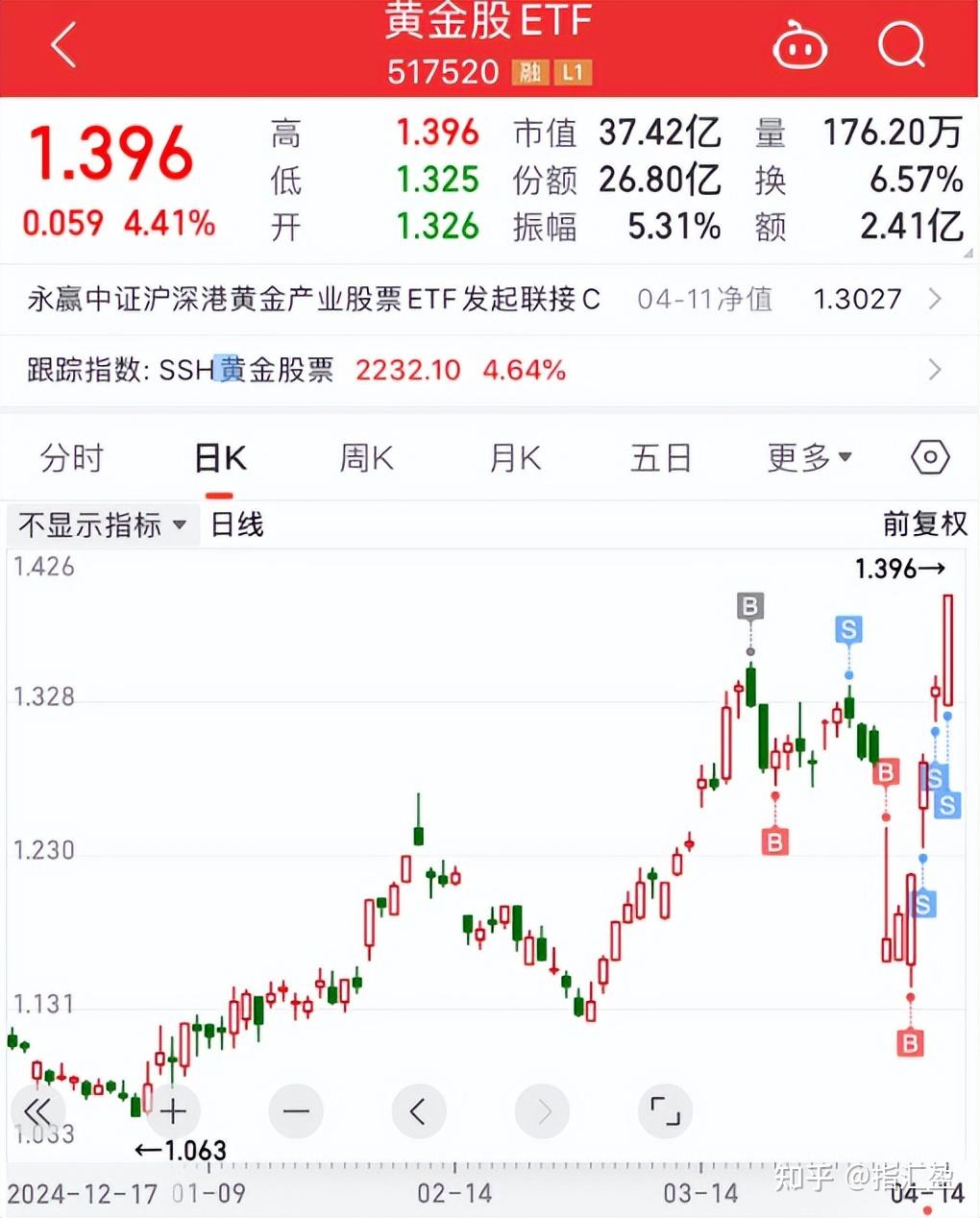The width and height of the screenshot is (980, 1218).
Task: Open chart settings via the gear icon
Action: coord(928,458)
